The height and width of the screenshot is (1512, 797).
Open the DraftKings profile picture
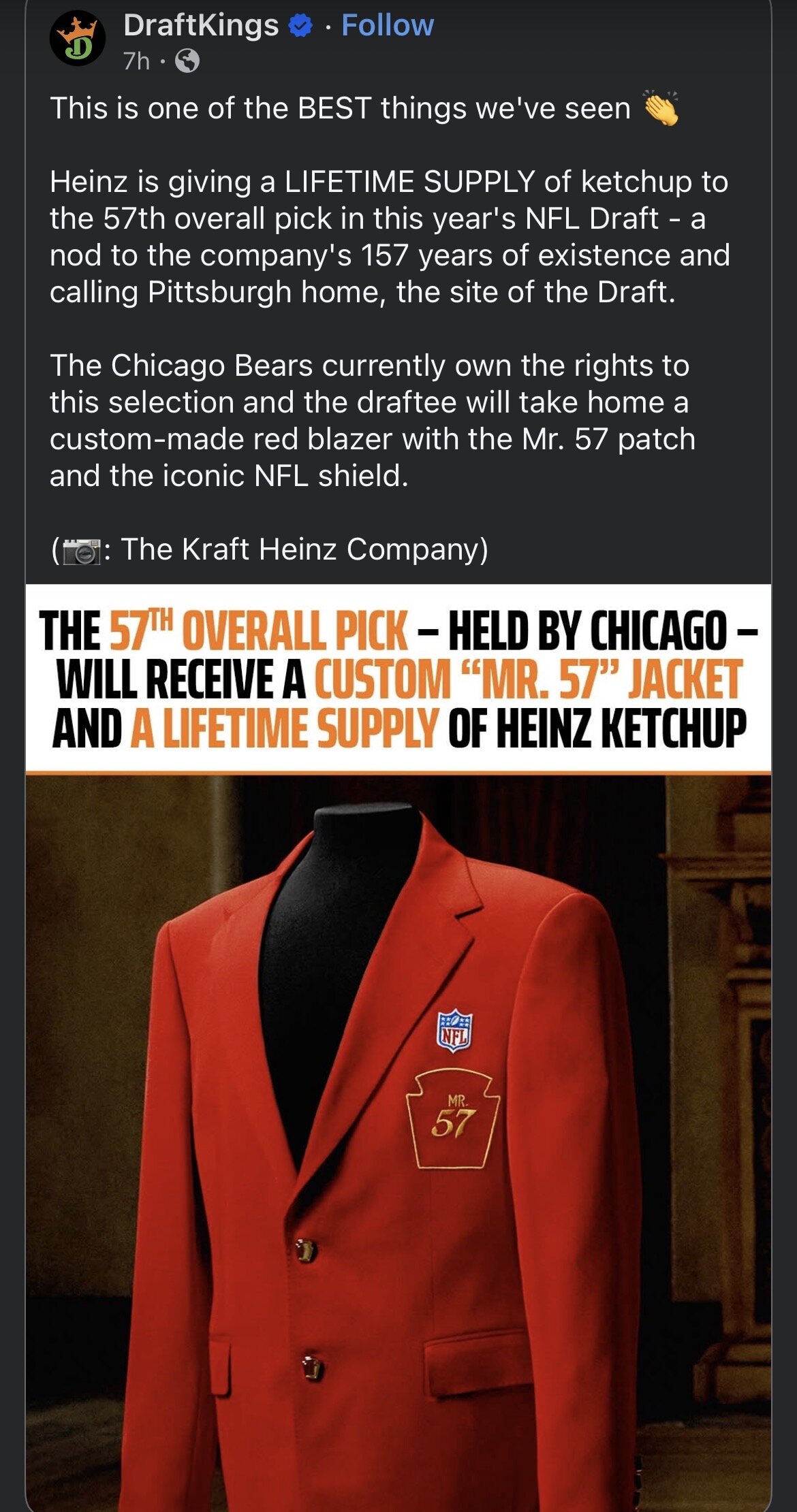coord(78,39)
